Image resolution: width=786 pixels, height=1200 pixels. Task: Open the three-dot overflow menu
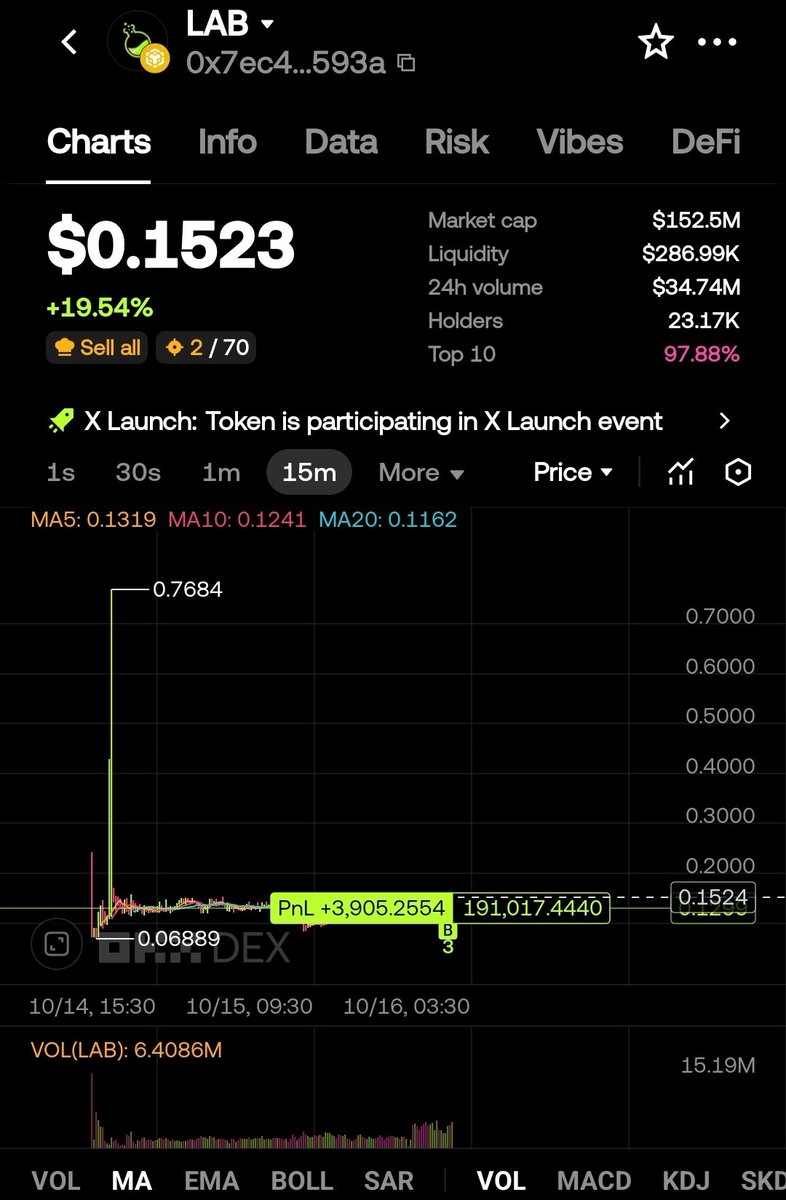pyautogui.click(x=716, y=42)
